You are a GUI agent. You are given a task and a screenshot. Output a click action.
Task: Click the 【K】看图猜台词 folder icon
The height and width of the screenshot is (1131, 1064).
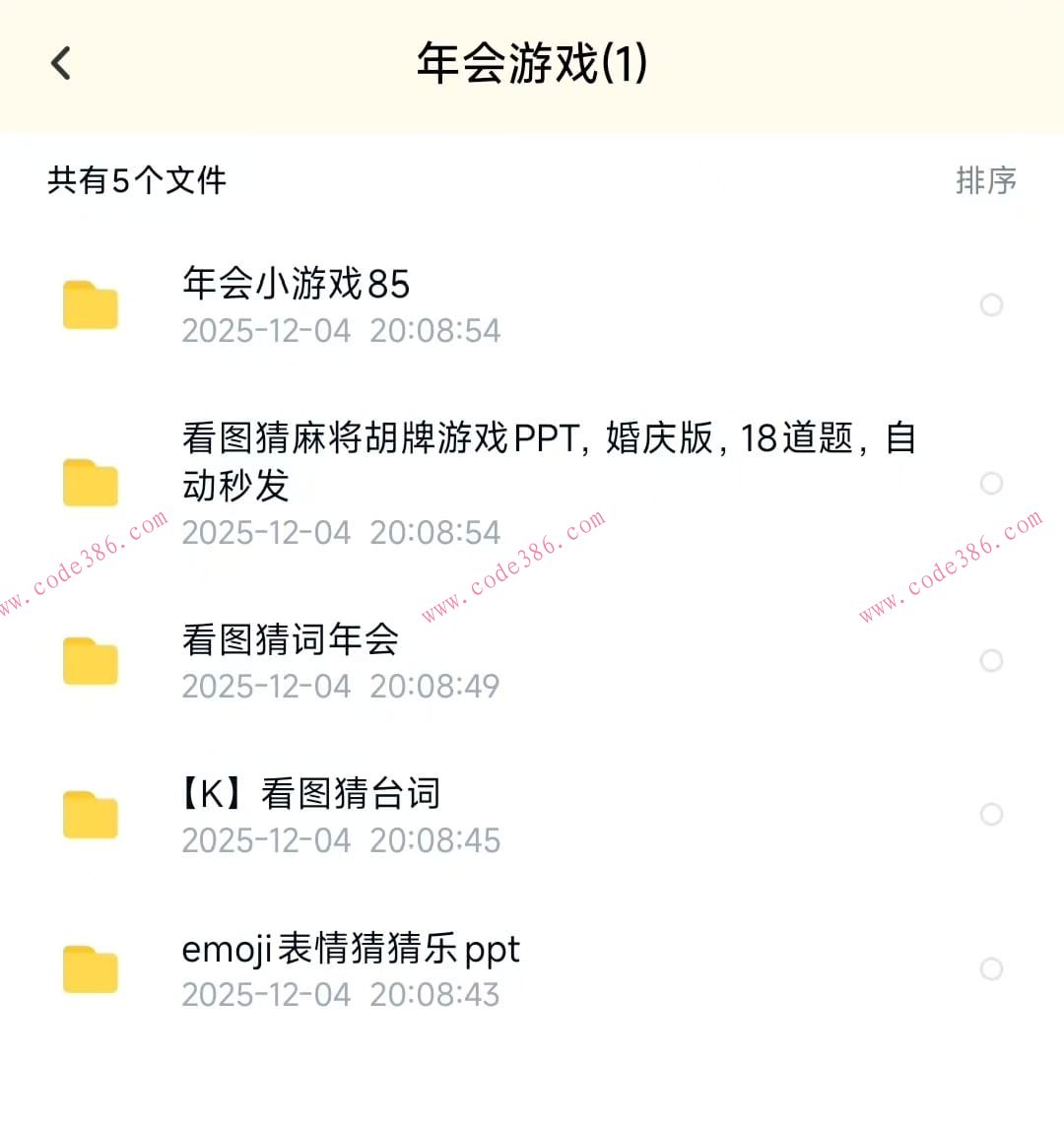tap(90, 815)
